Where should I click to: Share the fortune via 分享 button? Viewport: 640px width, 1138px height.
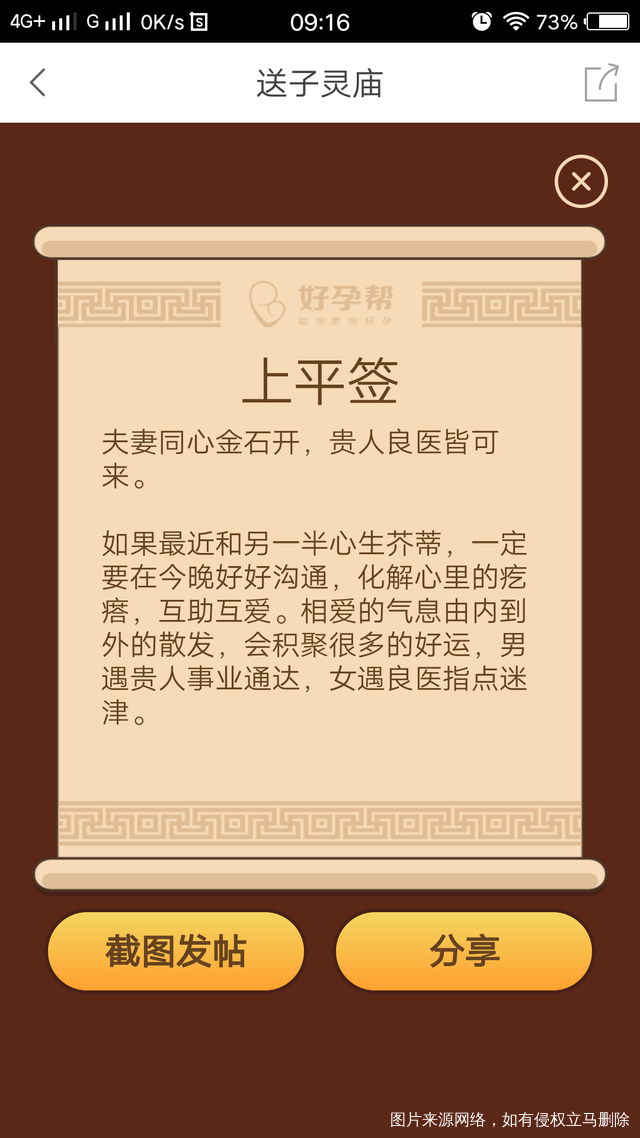(464, 951)
